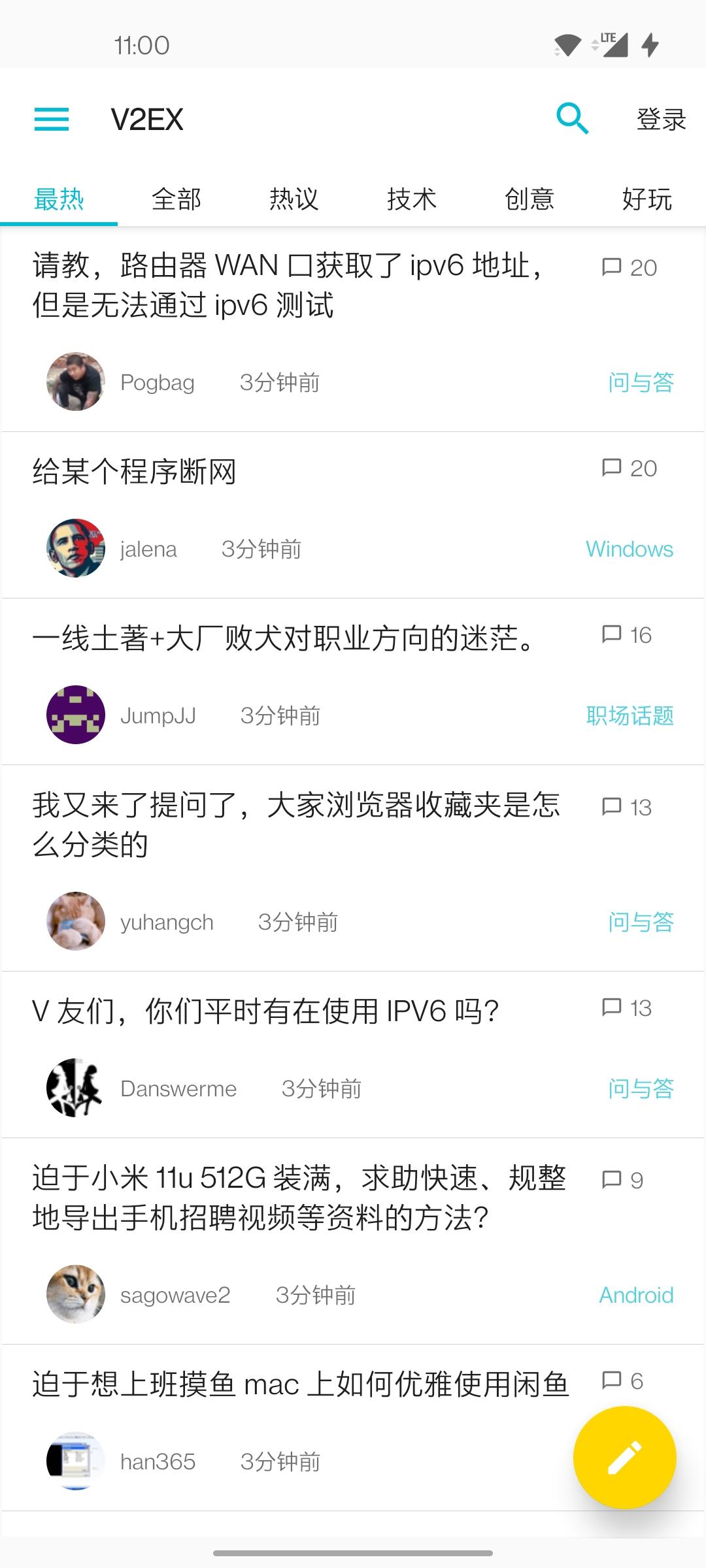This screenshot has width=706, height=1568.
Task: Switch to the 全部 tab
Action: [x=176, y=199]
